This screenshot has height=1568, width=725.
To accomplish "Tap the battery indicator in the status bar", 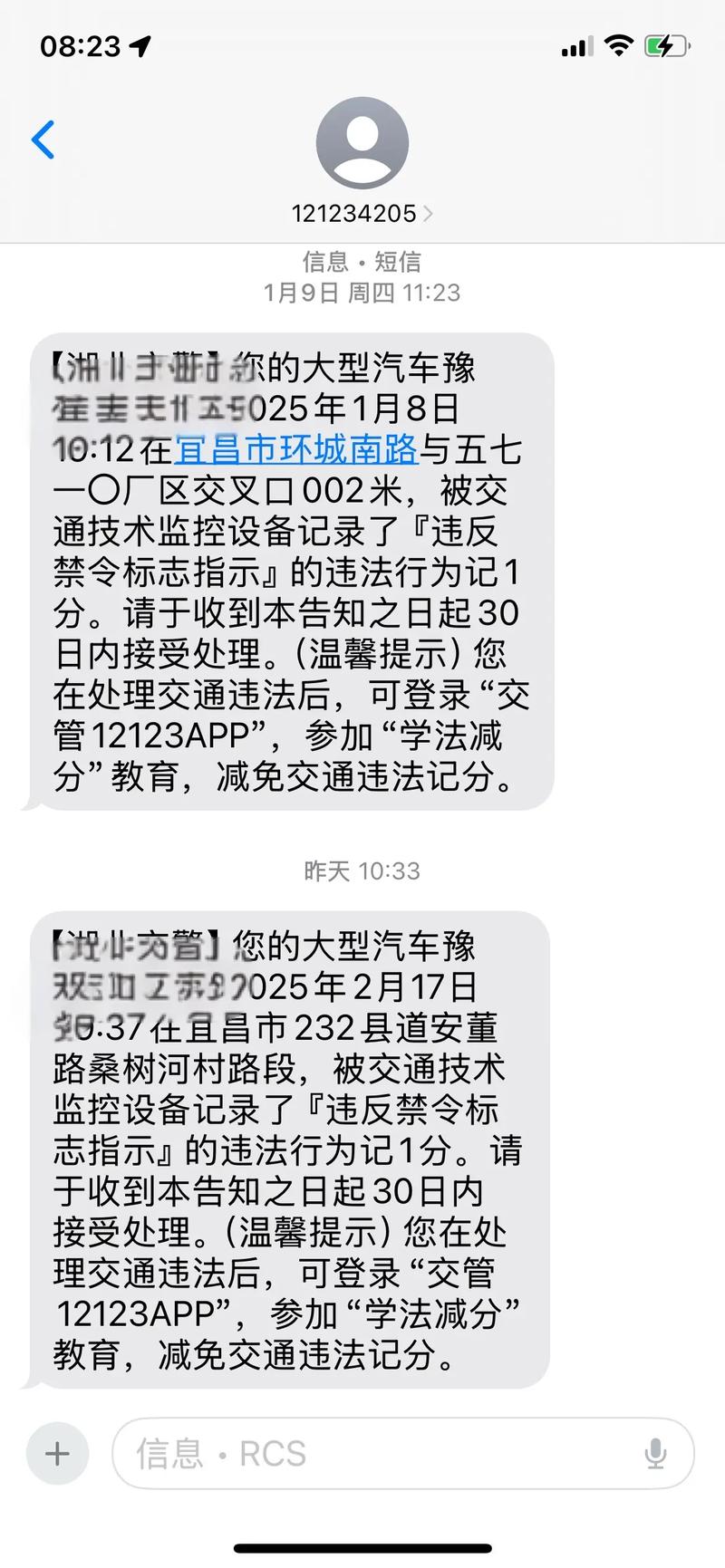I will pos(664,46).
